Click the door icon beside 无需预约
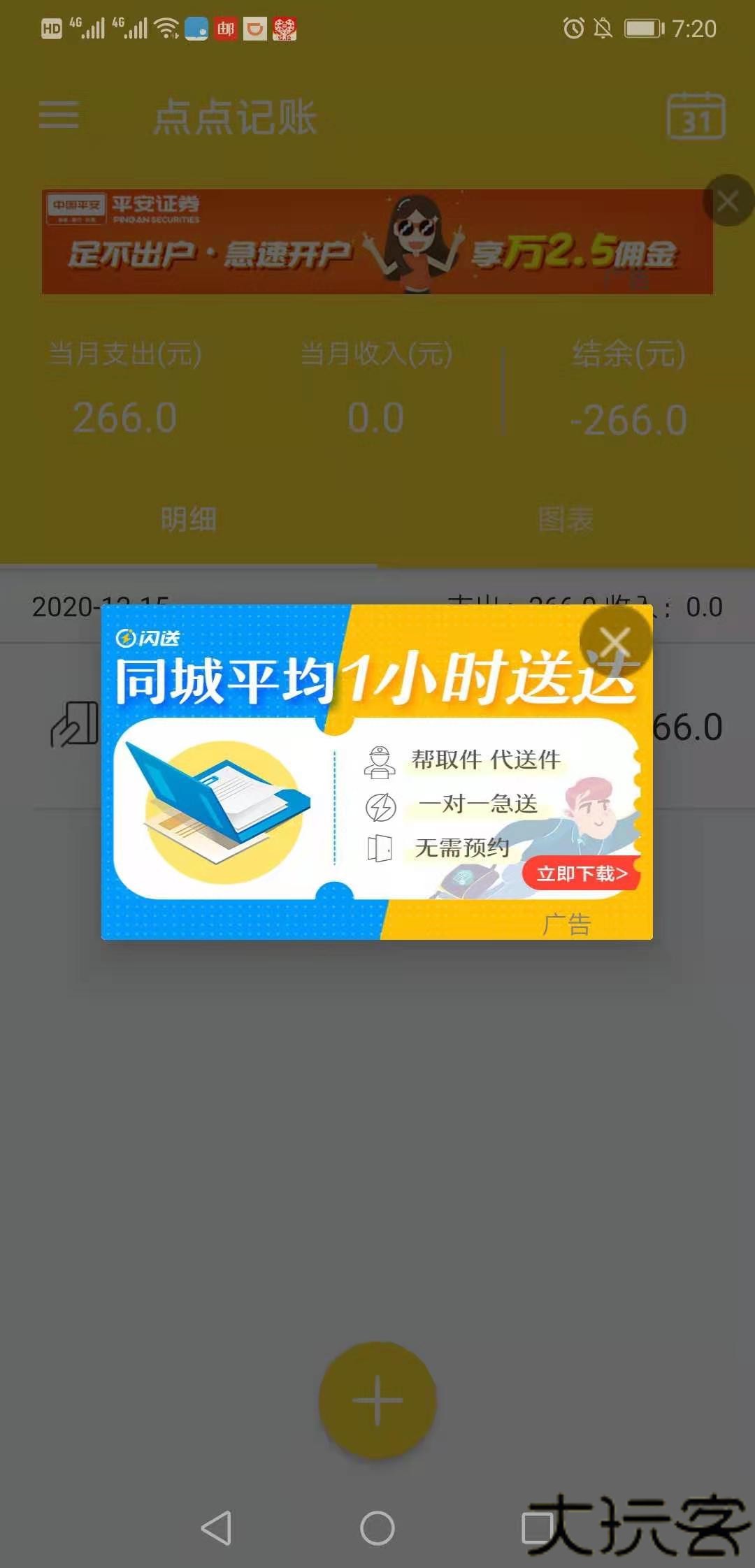Image resolution: width=755 pixels, height=1568 pixels. (x=380, y=849)
